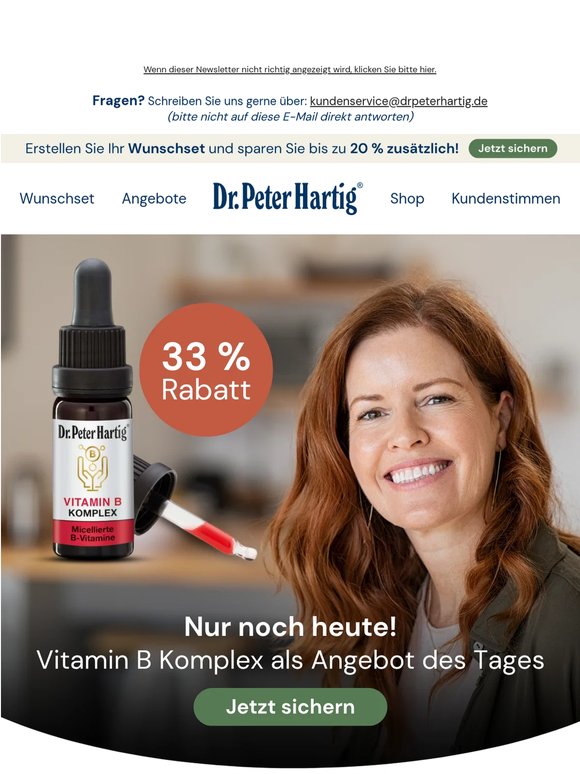Go to Angebote

click(x=154, y=198)
